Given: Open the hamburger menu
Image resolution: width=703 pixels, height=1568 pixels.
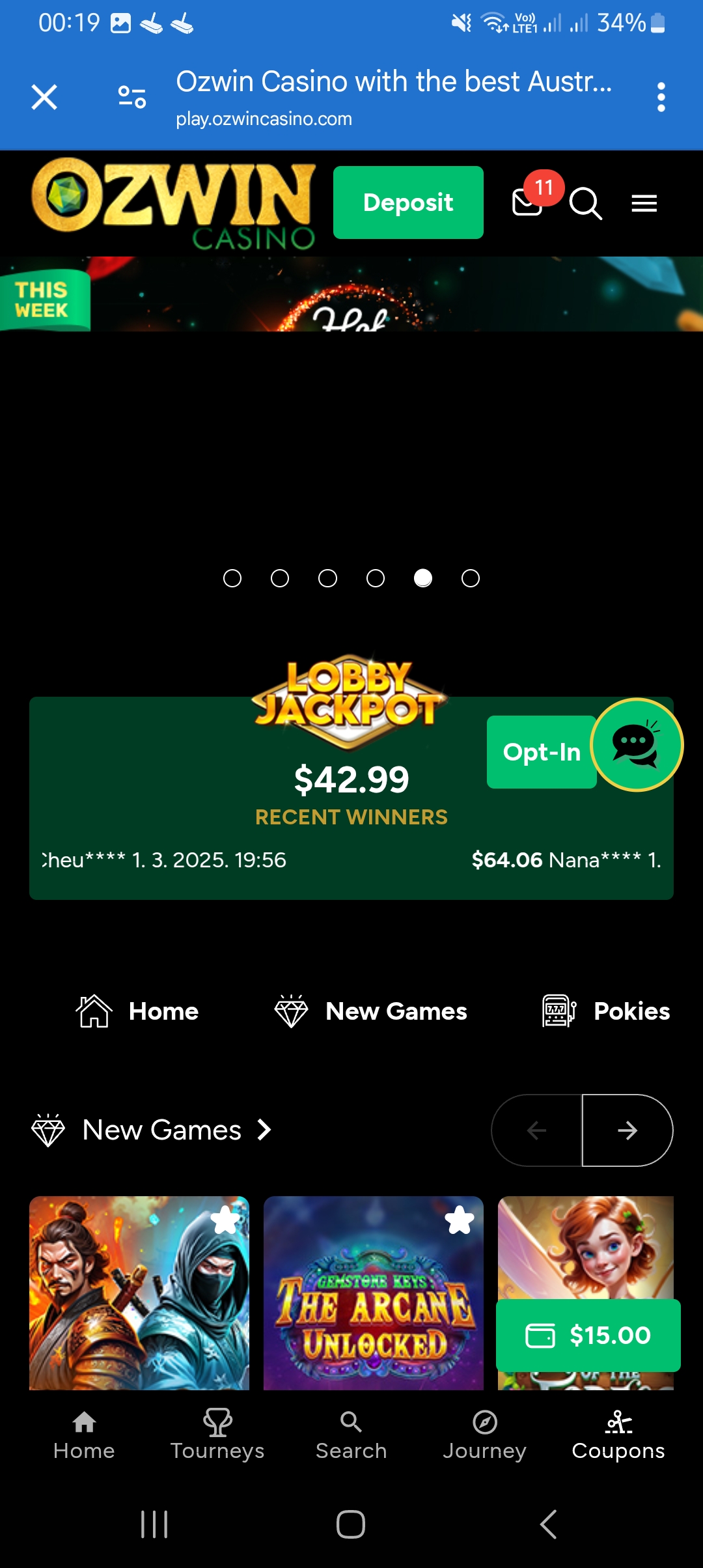Looking at the screenshot, I should (644, 204).
